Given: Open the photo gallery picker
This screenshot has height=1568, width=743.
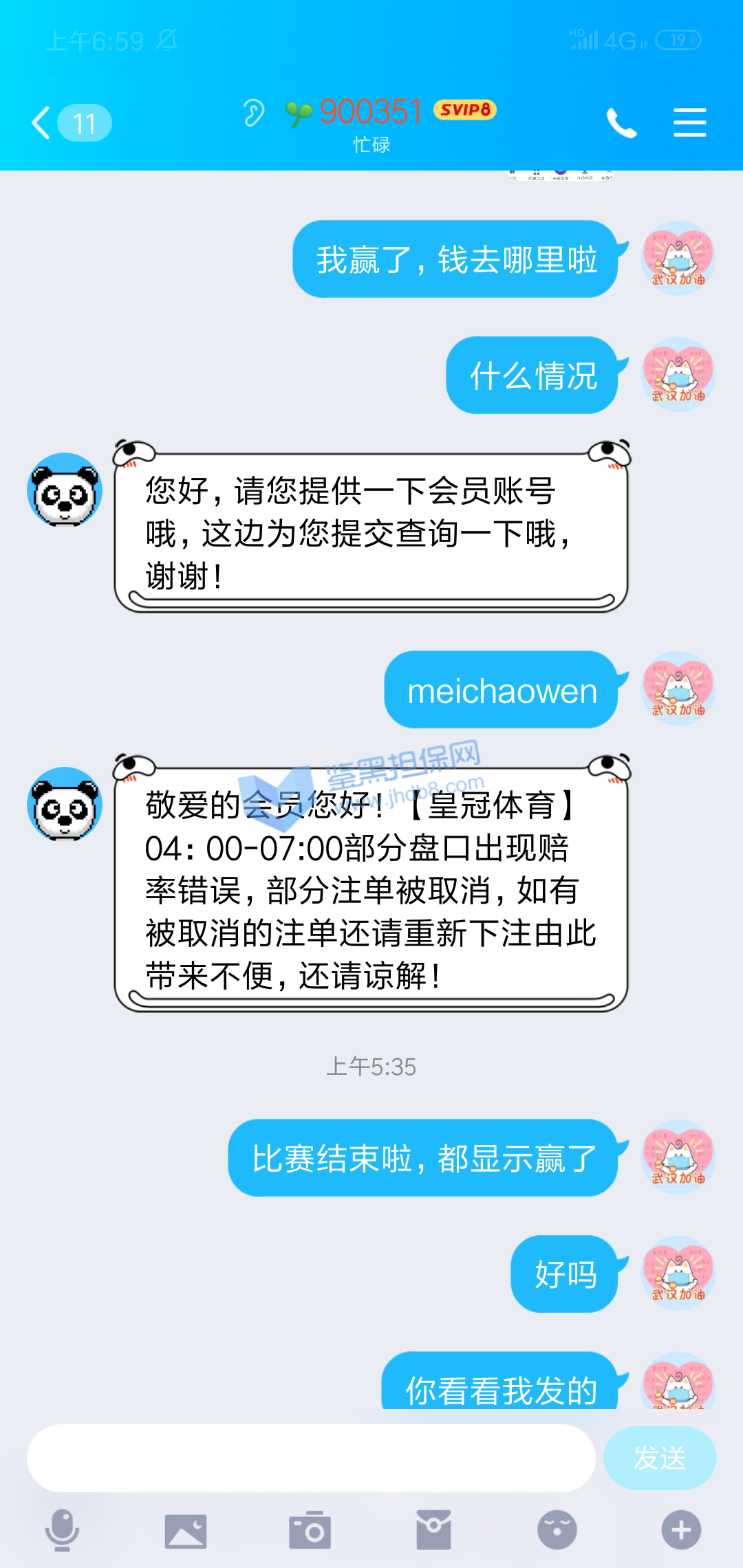Looking at the screenshot, I should pos(186,1531).
